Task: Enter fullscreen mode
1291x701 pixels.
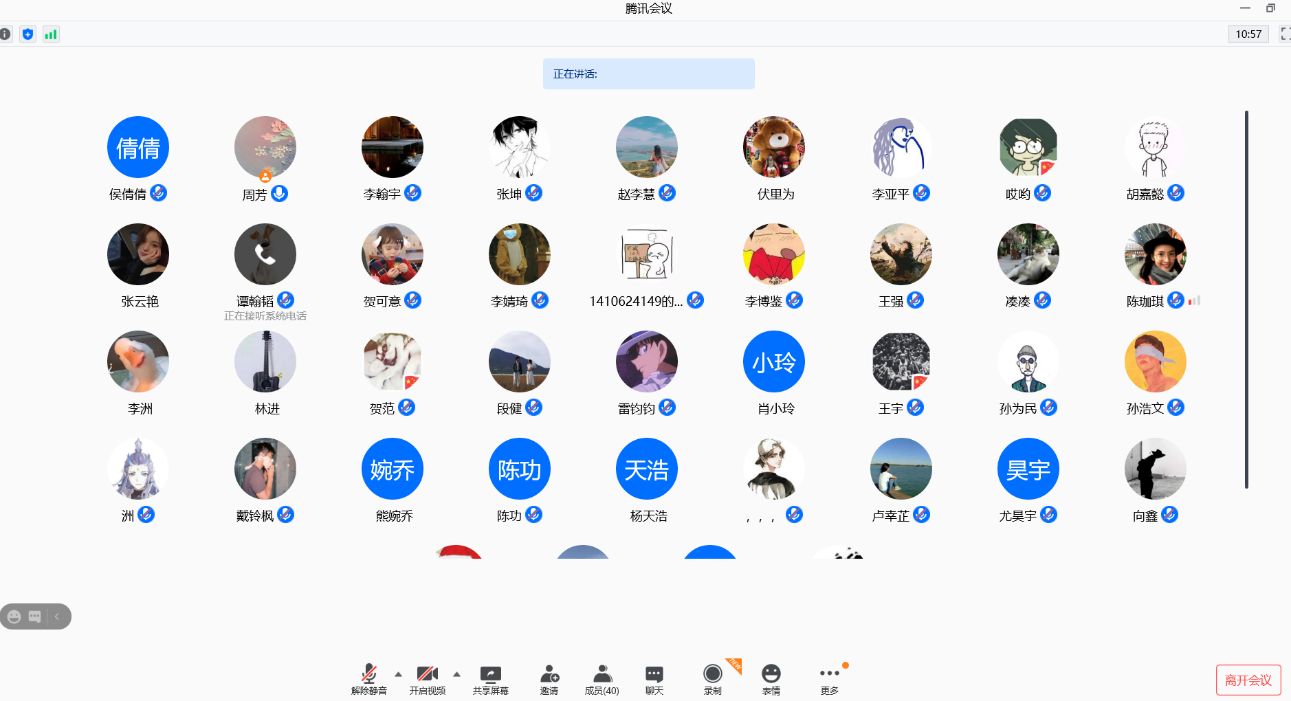Action: [1285, 34]
